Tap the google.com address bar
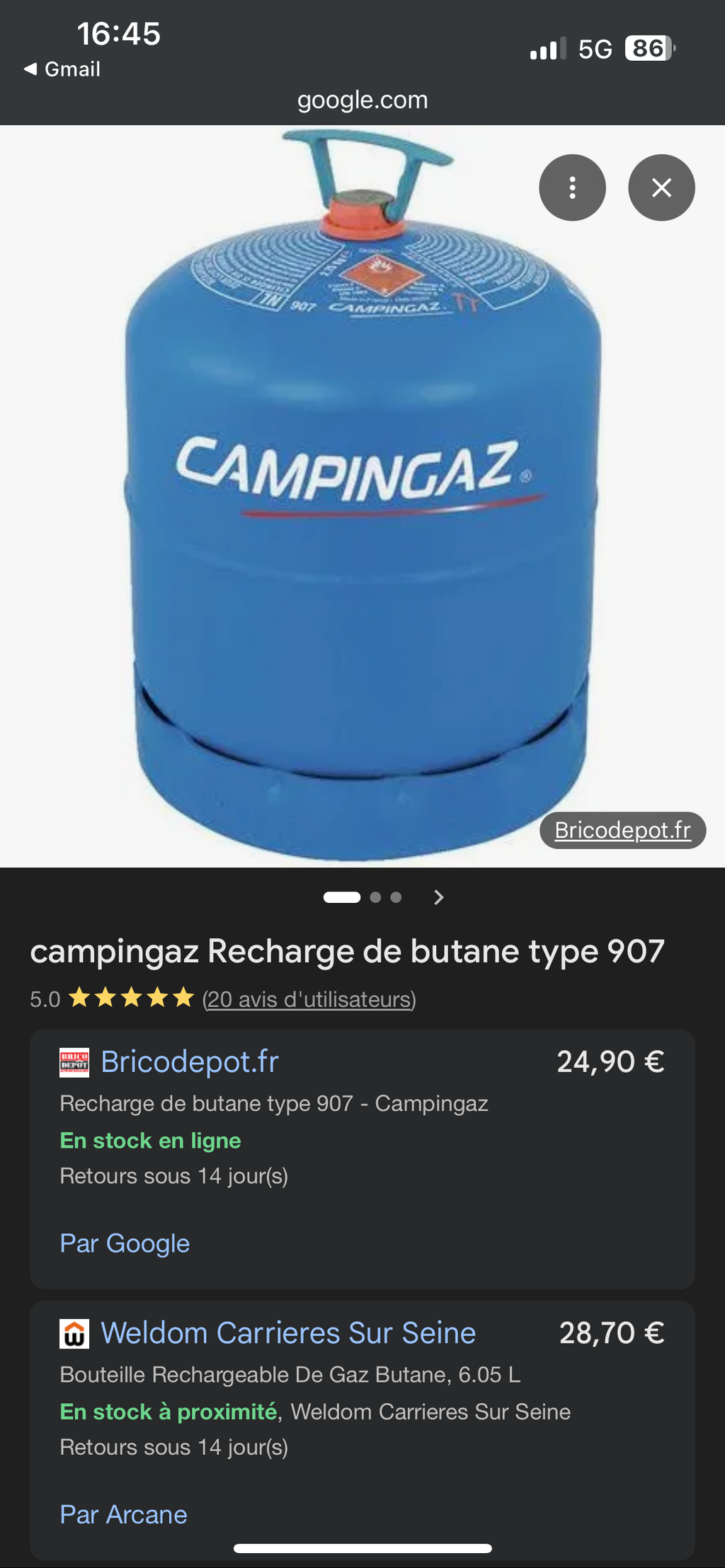725x1568 pixels. click(x=362, y=100)
